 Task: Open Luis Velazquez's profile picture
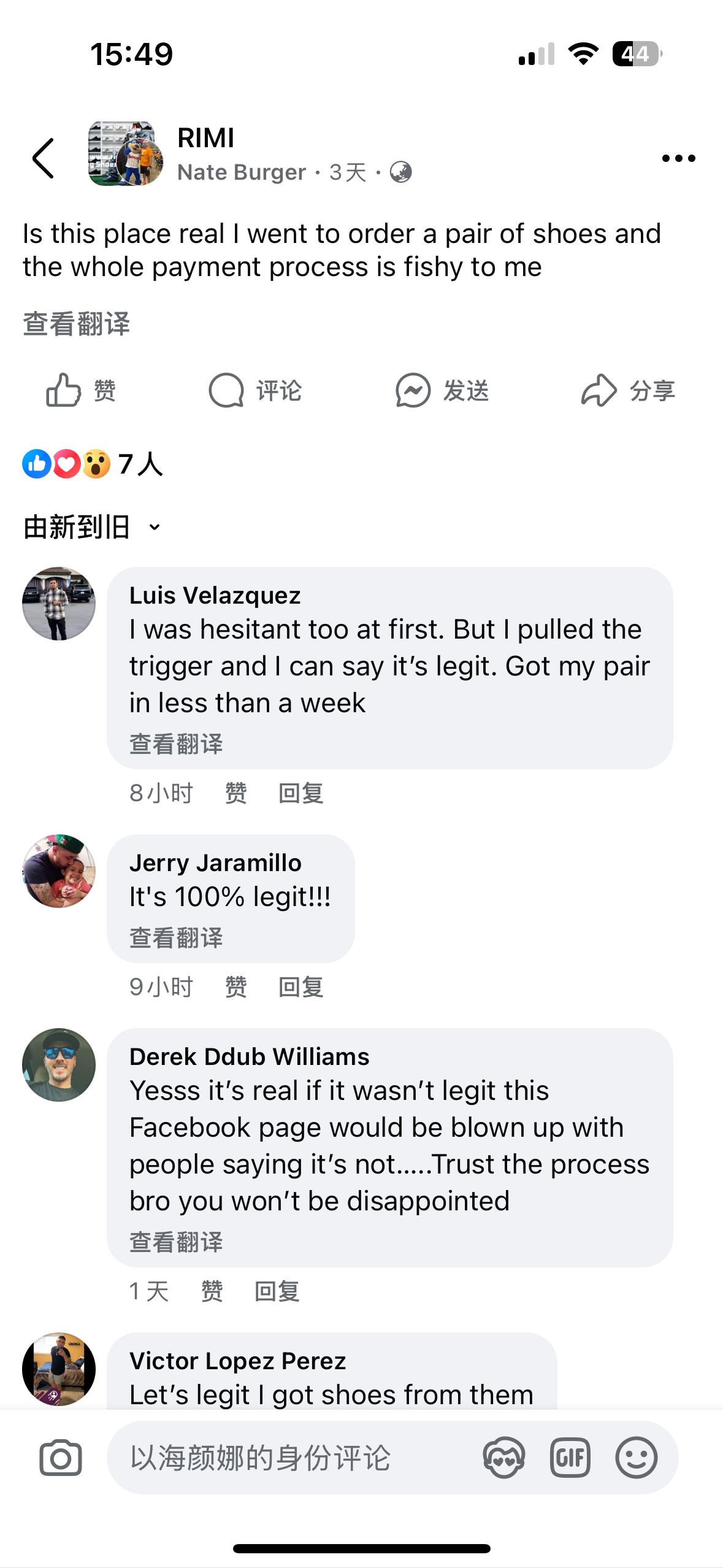click(x=59, y=604)
